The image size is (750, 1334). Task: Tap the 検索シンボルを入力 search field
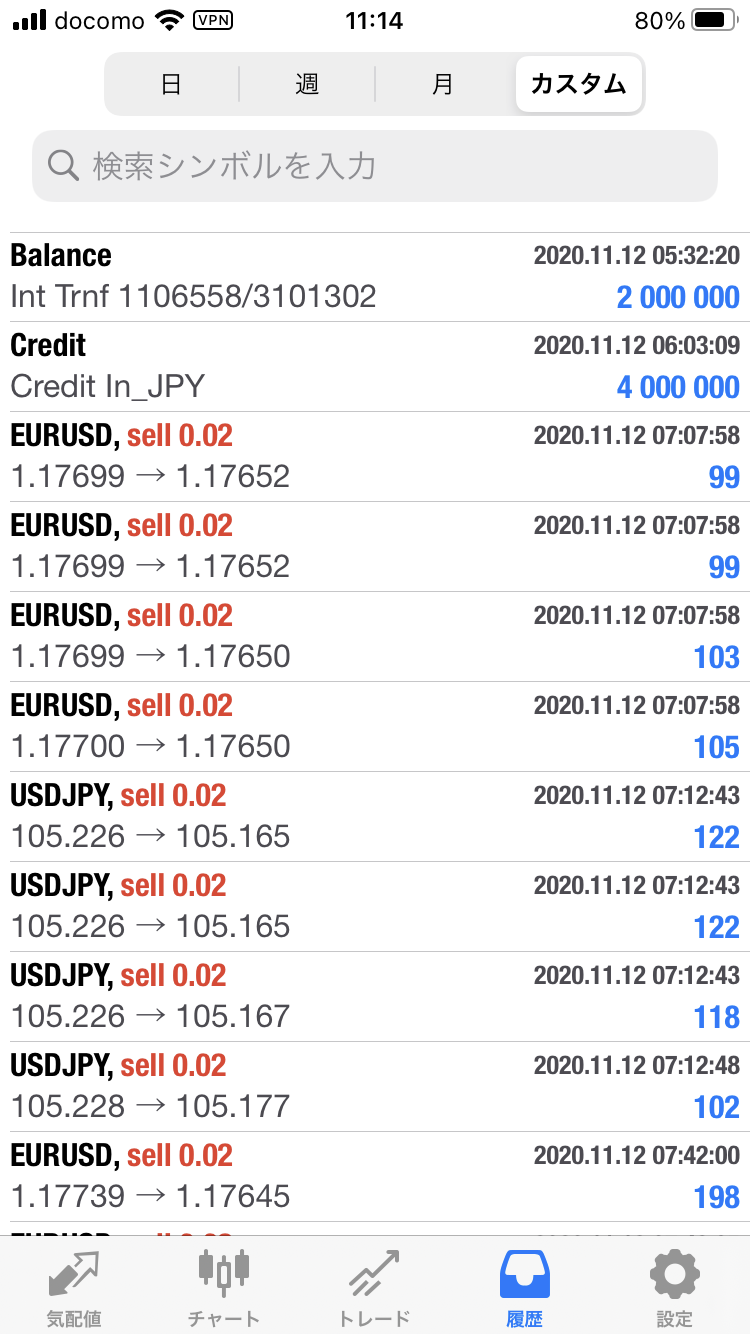pyautogui.click(x=375, y=166)
